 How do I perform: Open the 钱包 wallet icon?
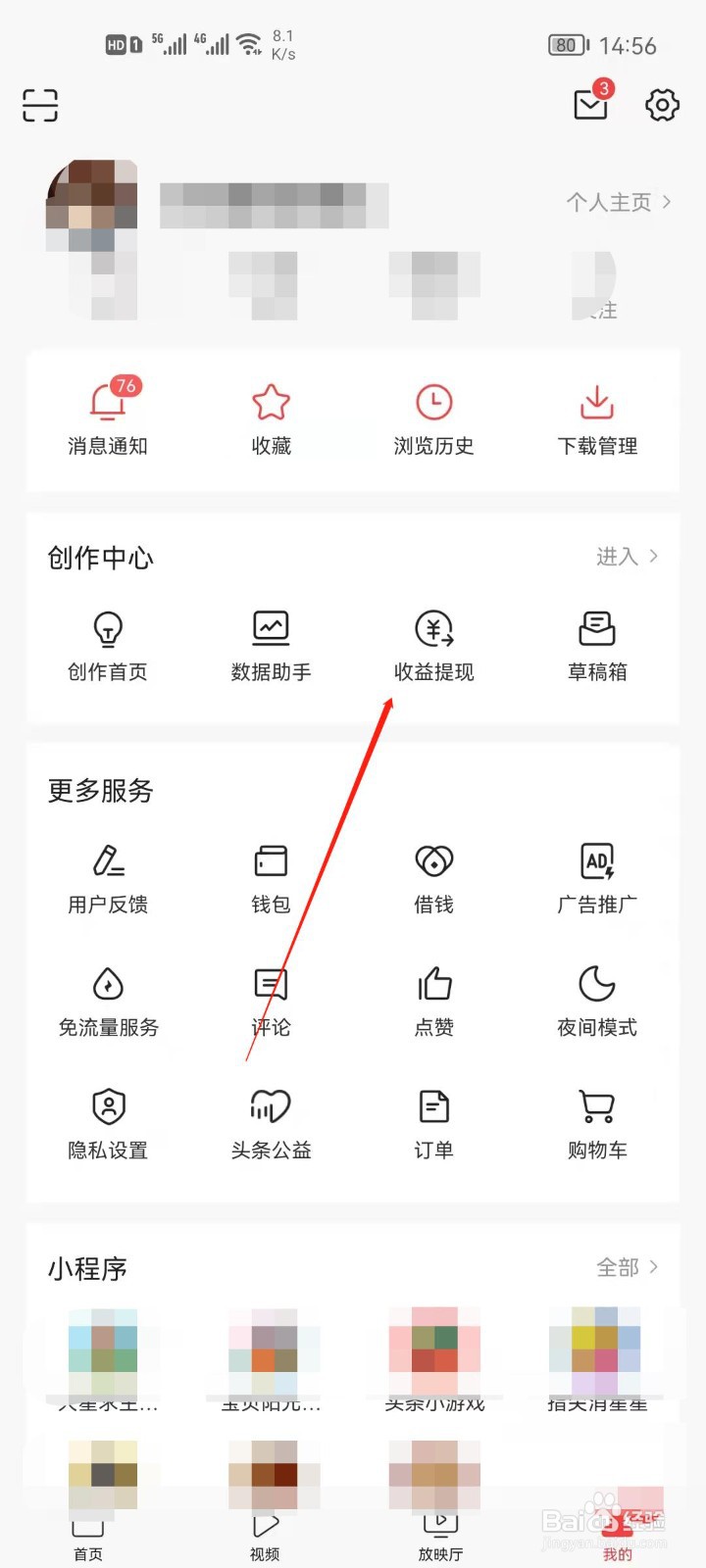point(270,877)
